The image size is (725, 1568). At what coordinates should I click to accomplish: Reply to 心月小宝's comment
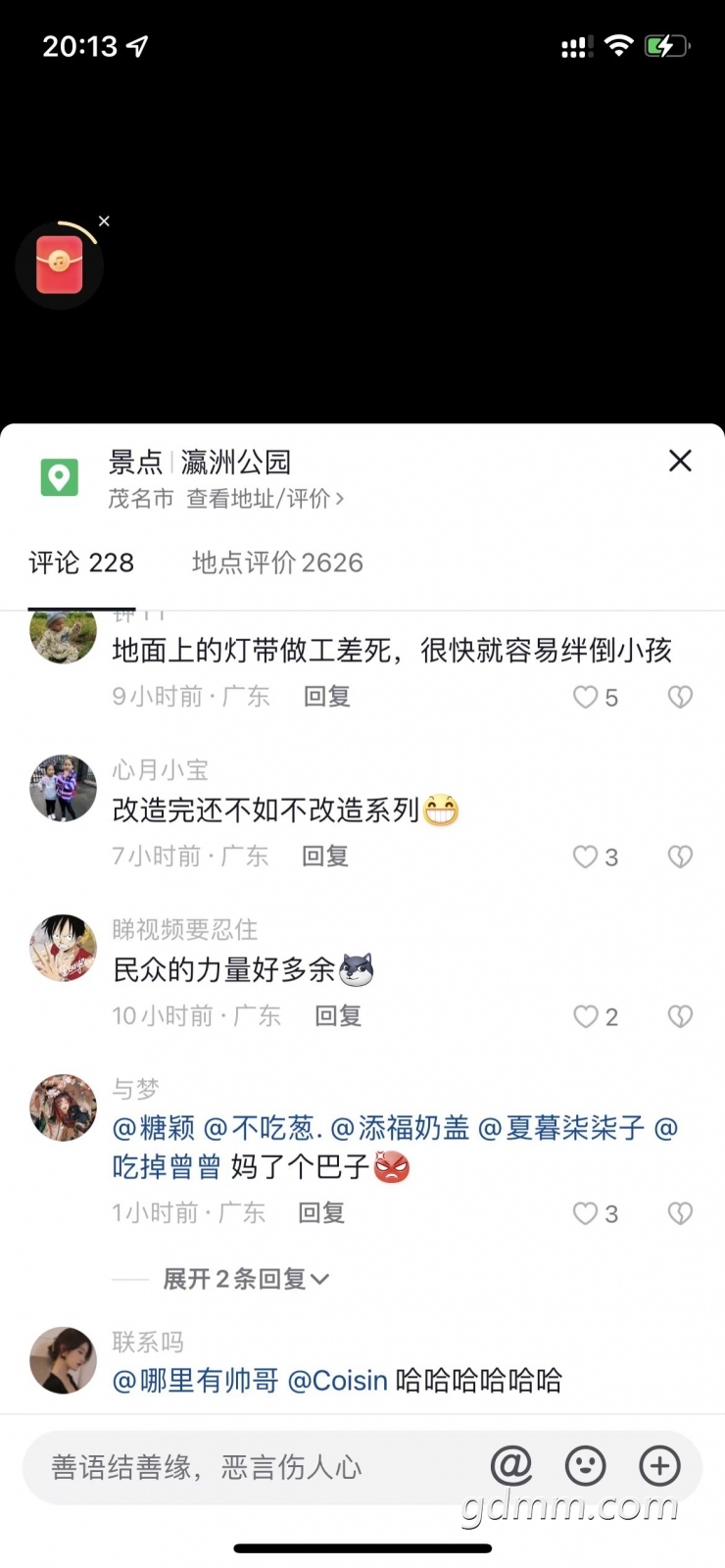pos(325,857)
